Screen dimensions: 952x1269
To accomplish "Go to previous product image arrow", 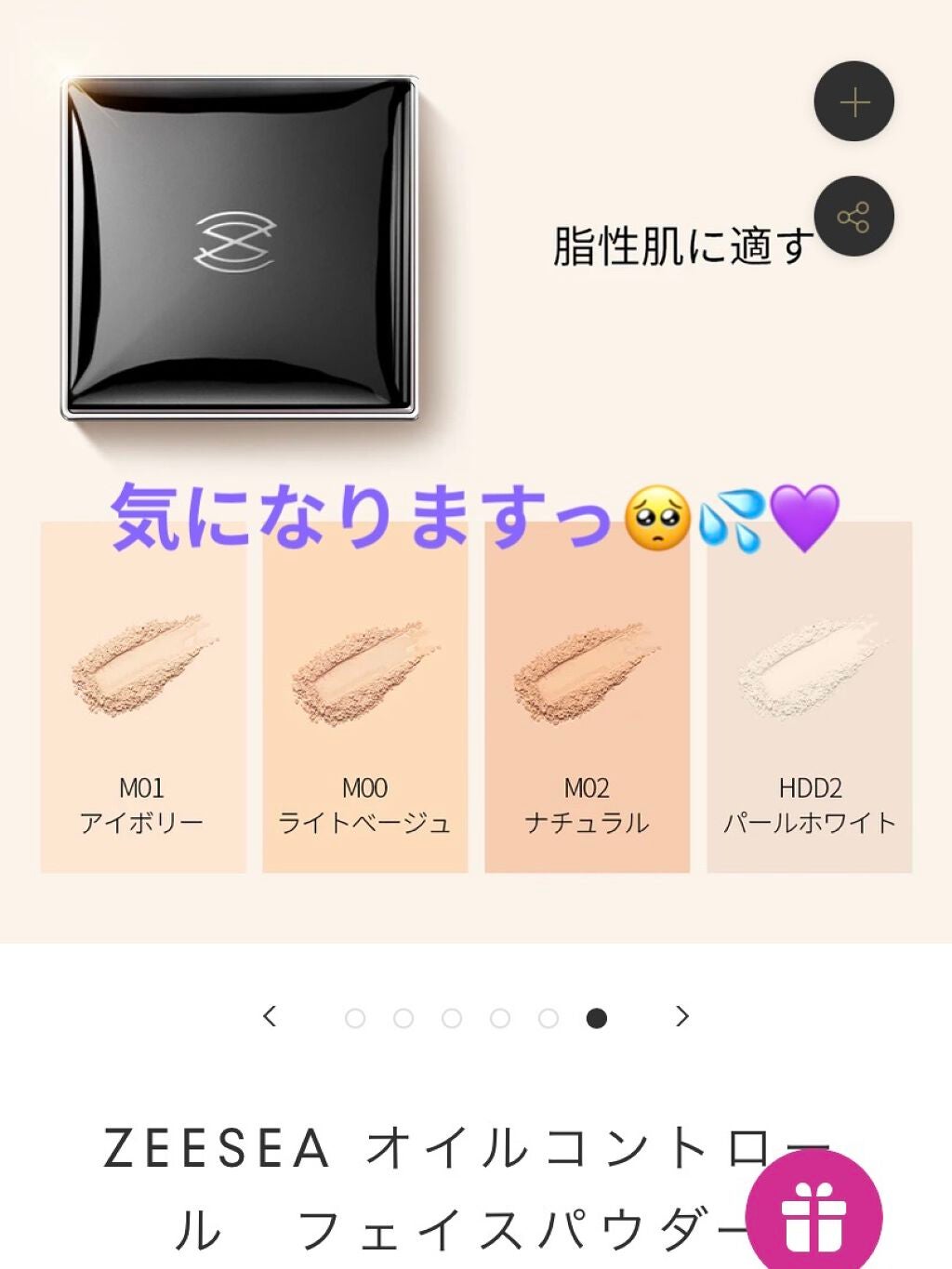I will tap(270, 1017).
